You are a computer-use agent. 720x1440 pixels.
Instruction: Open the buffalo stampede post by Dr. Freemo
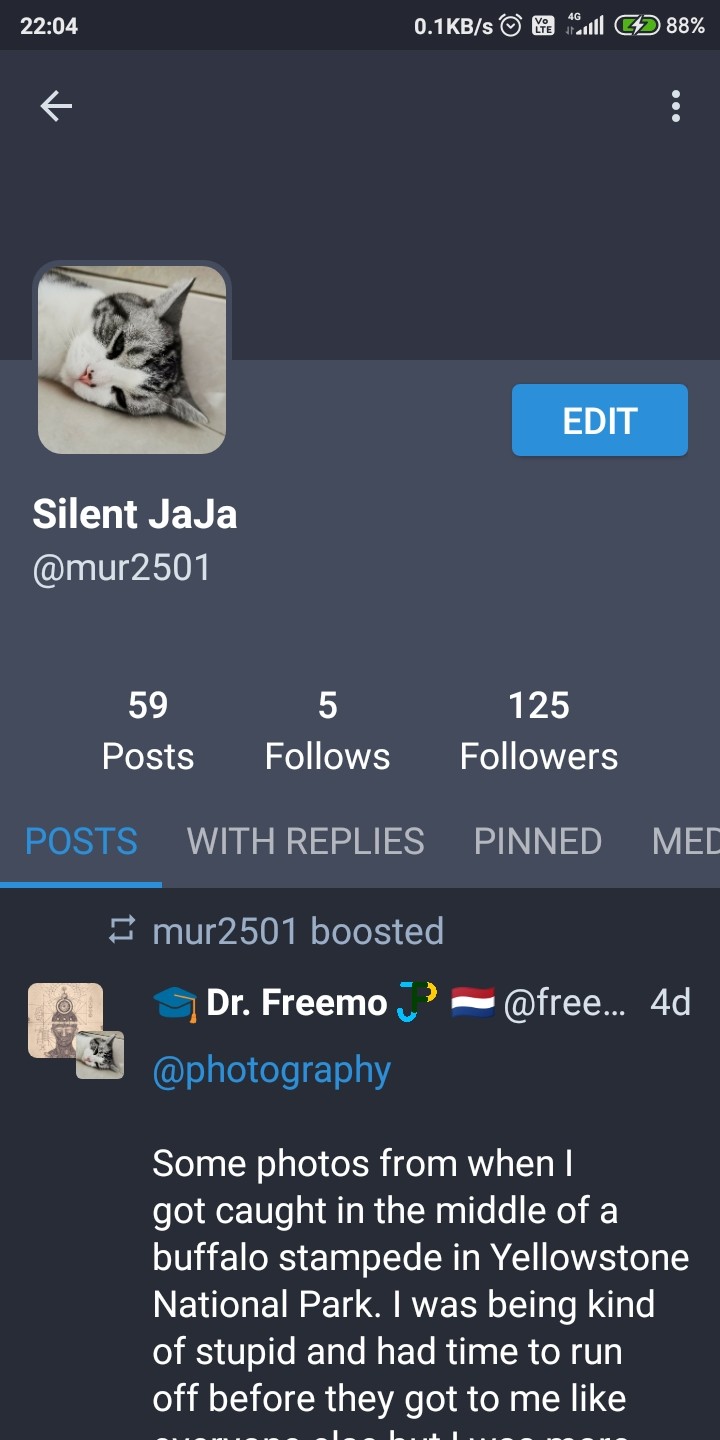(420, 1280)
